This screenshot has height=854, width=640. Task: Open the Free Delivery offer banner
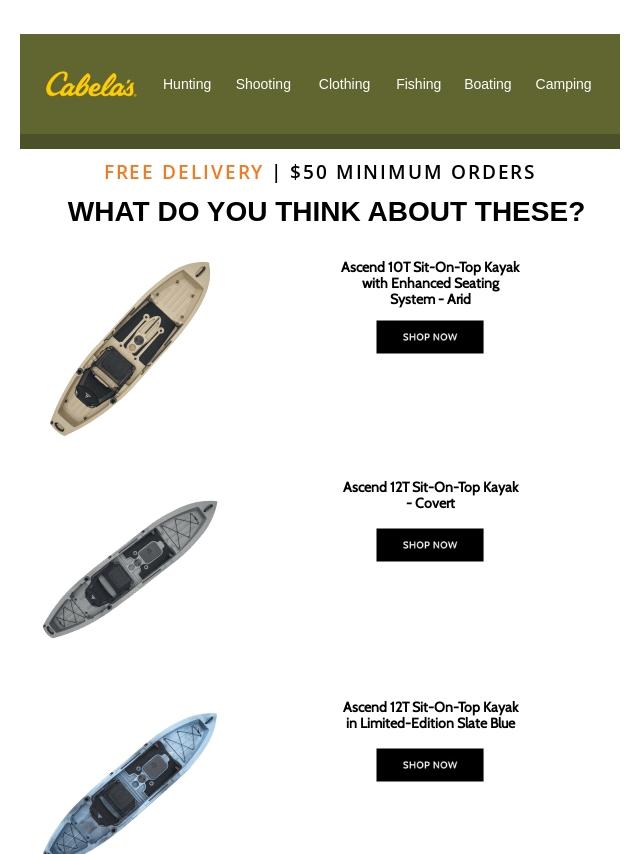[320, 172]
